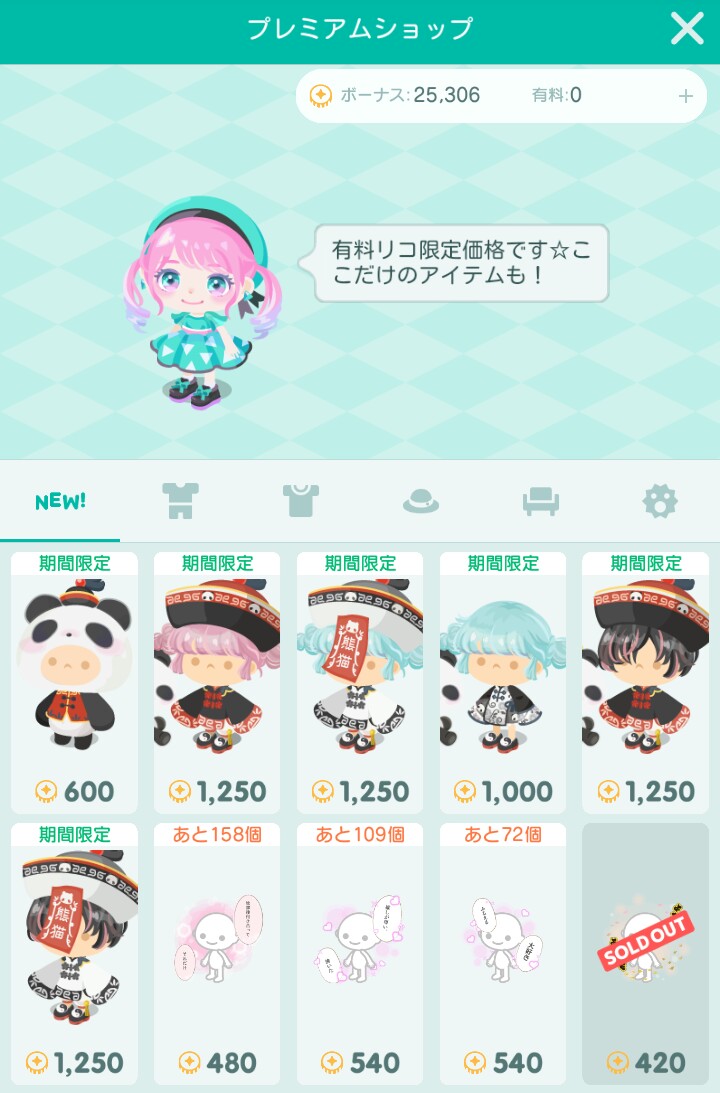Open the gear icon tab

[660, 501]
